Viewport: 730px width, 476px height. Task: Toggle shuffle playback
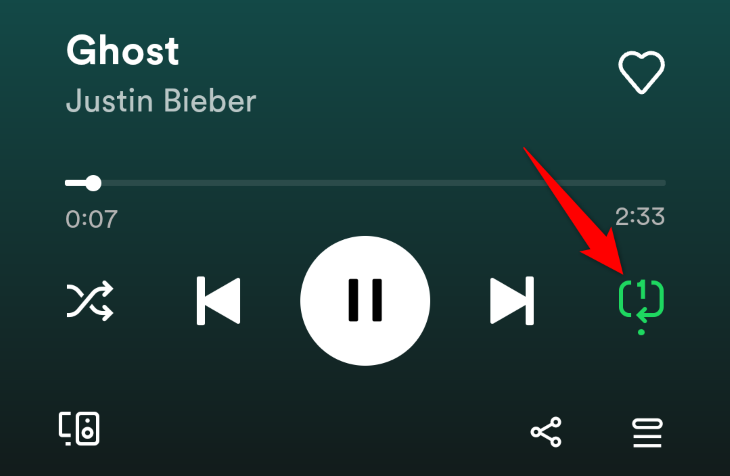pos(90,299)
